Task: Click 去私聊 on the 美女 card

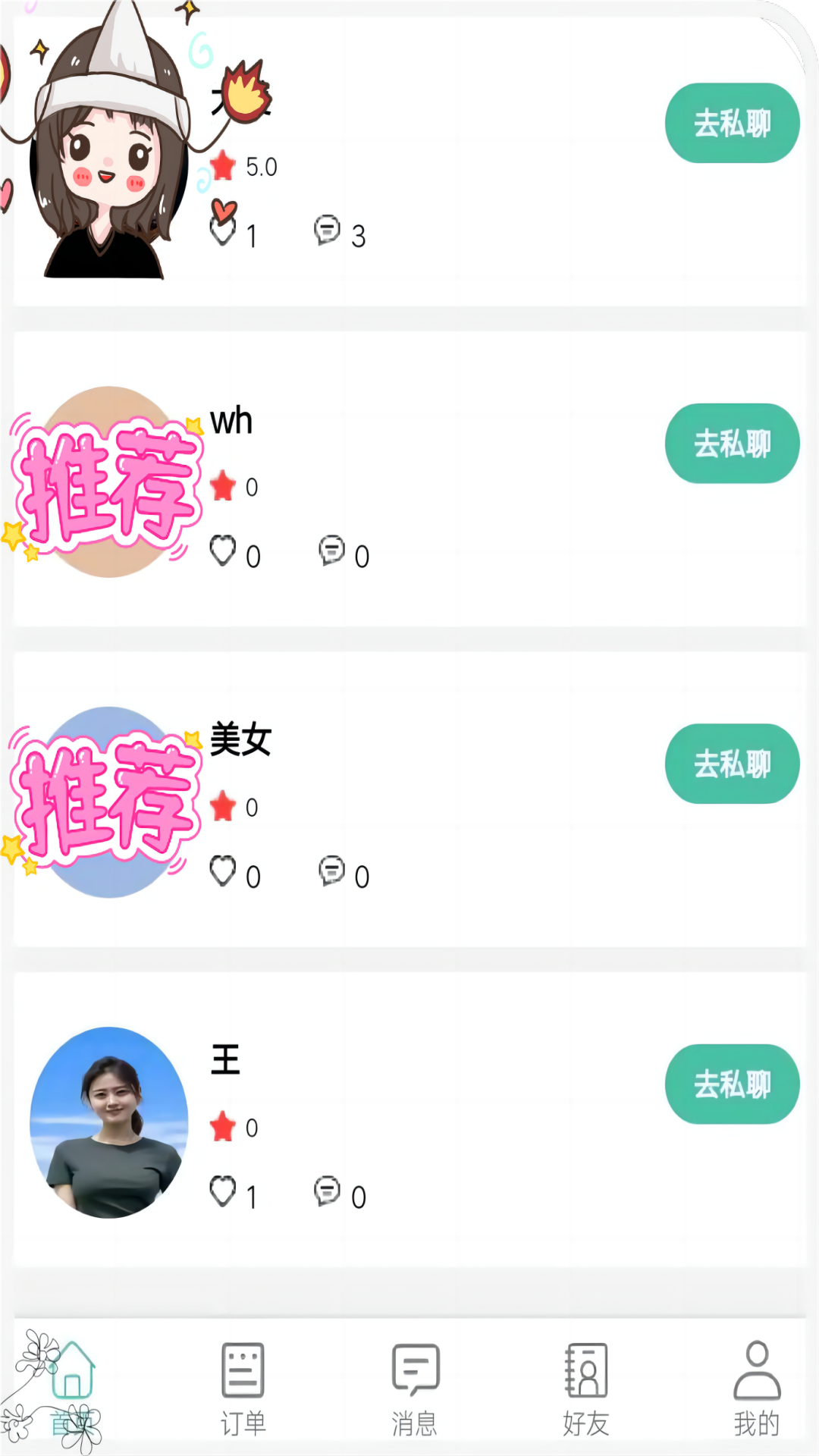Action: pos(731,764)
